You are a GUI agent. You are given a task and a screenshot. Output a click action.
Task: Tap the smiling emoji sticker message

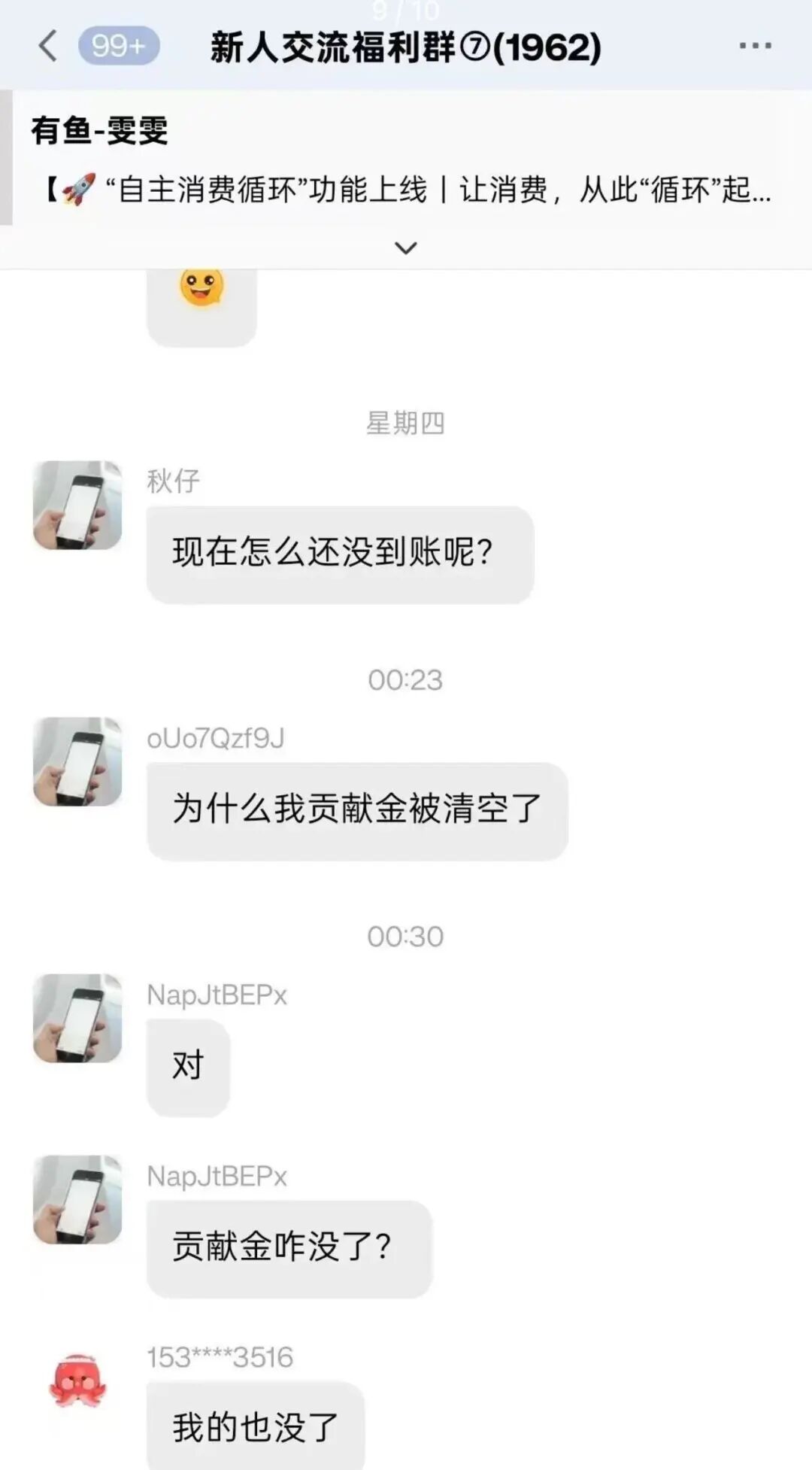point(203,305)
